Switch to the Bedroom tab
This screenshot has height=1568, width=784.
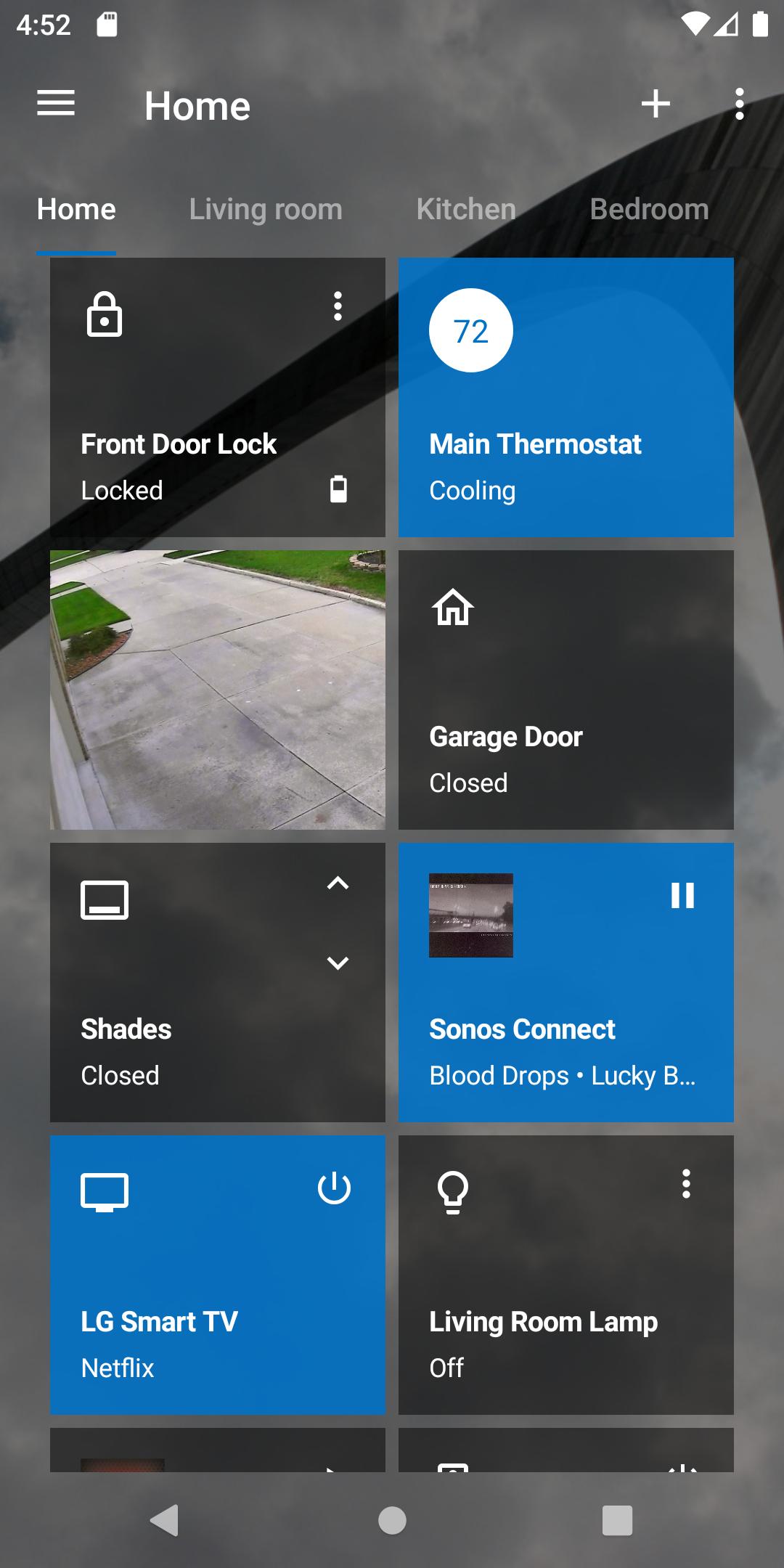649,209
